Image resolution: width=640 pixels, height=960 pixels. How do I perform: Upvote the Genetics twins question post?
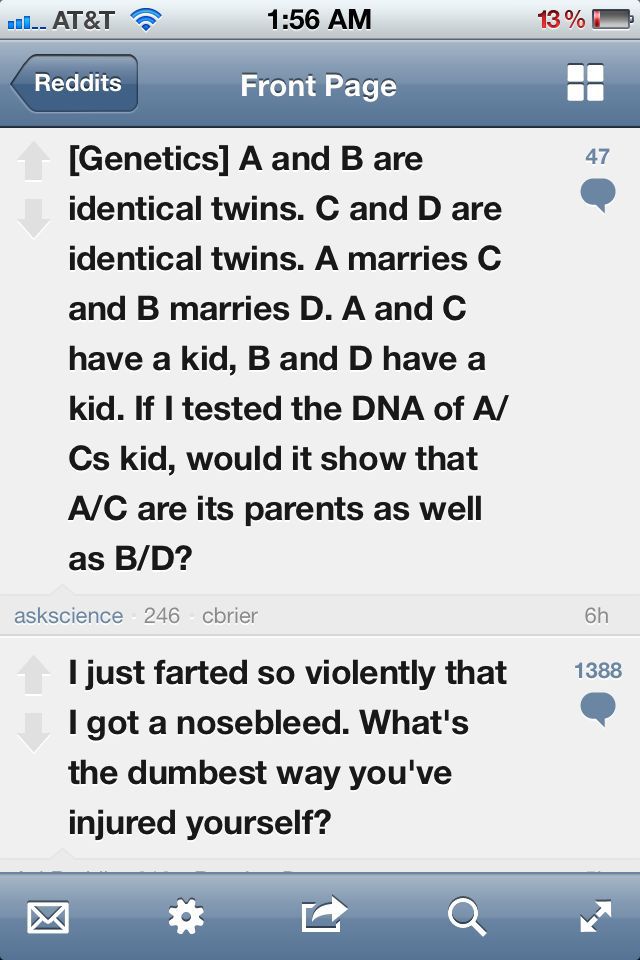(x=34, y=160)
